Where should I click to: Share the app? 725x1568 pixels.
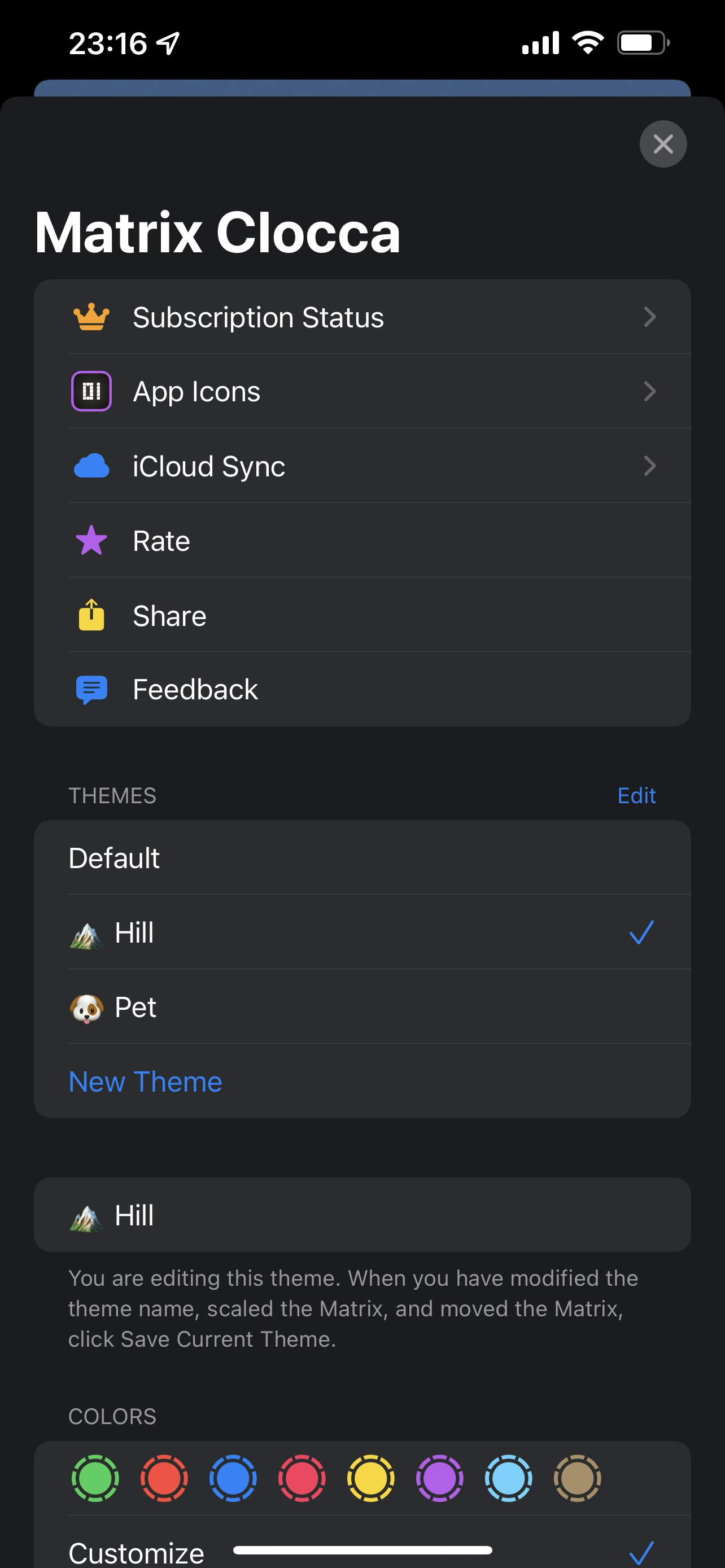coord(361,615)
